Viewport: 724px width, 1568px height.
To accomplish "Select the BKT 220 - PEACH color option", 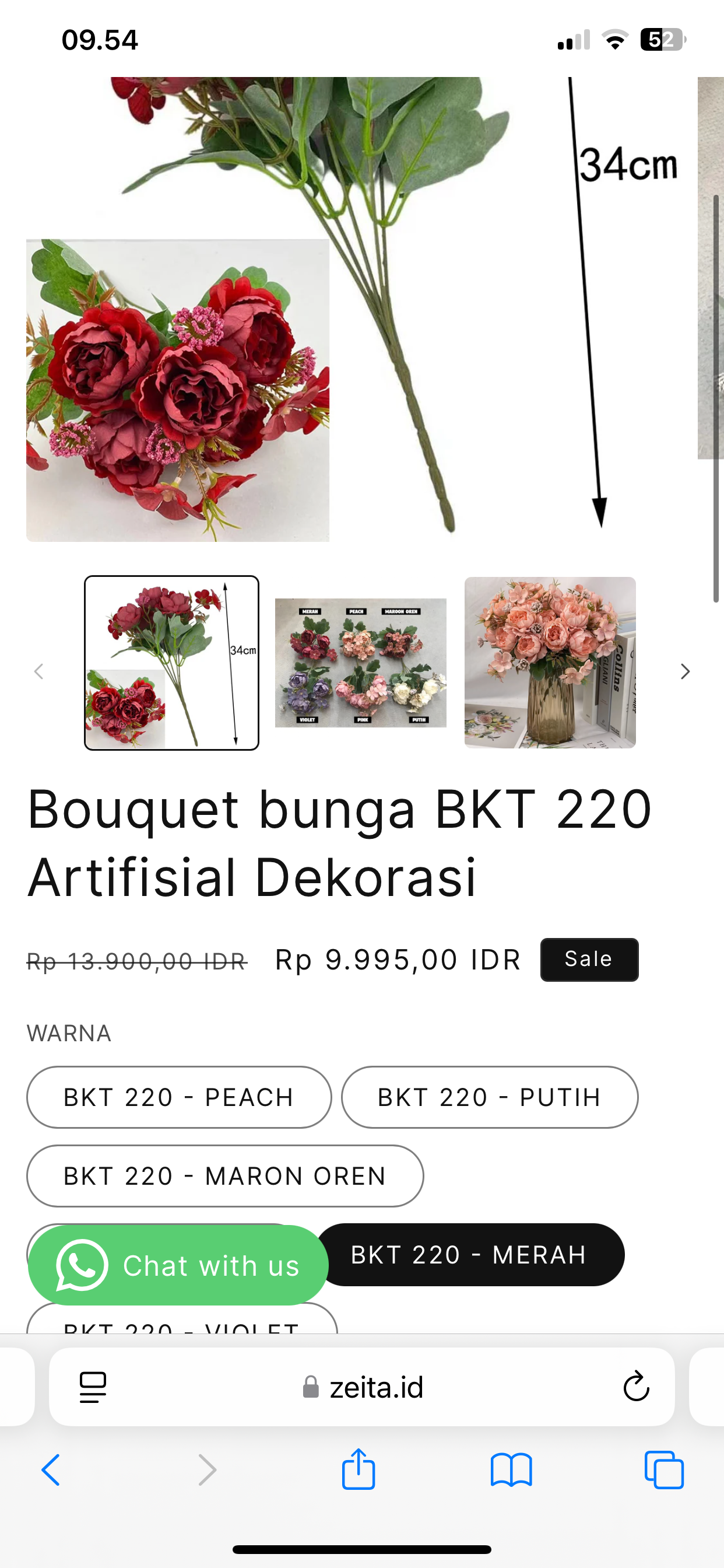I will click(179, 1097).
